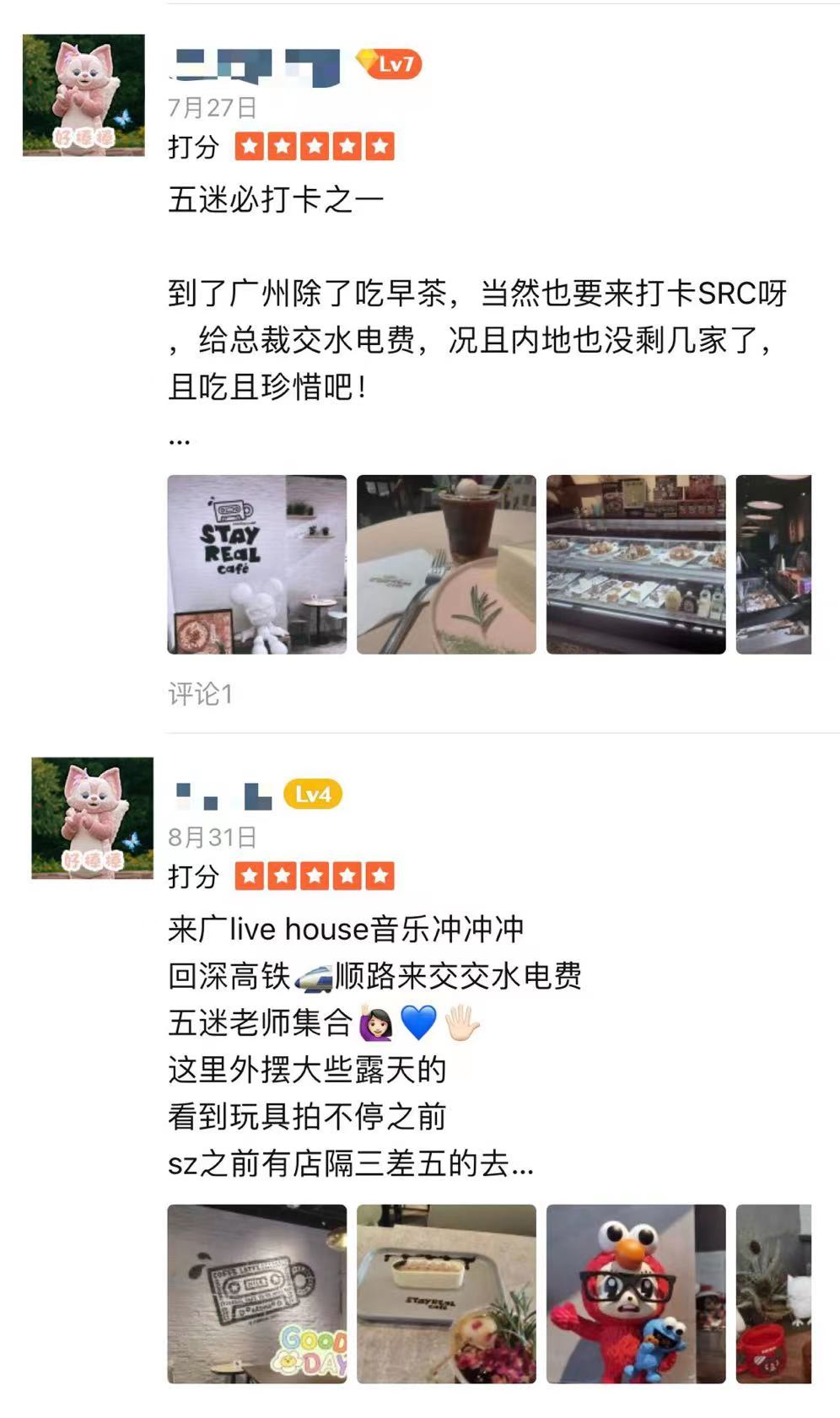View the dessert tray photo
Viewport: 840px width, 1418px height.
pos(446,1293)
